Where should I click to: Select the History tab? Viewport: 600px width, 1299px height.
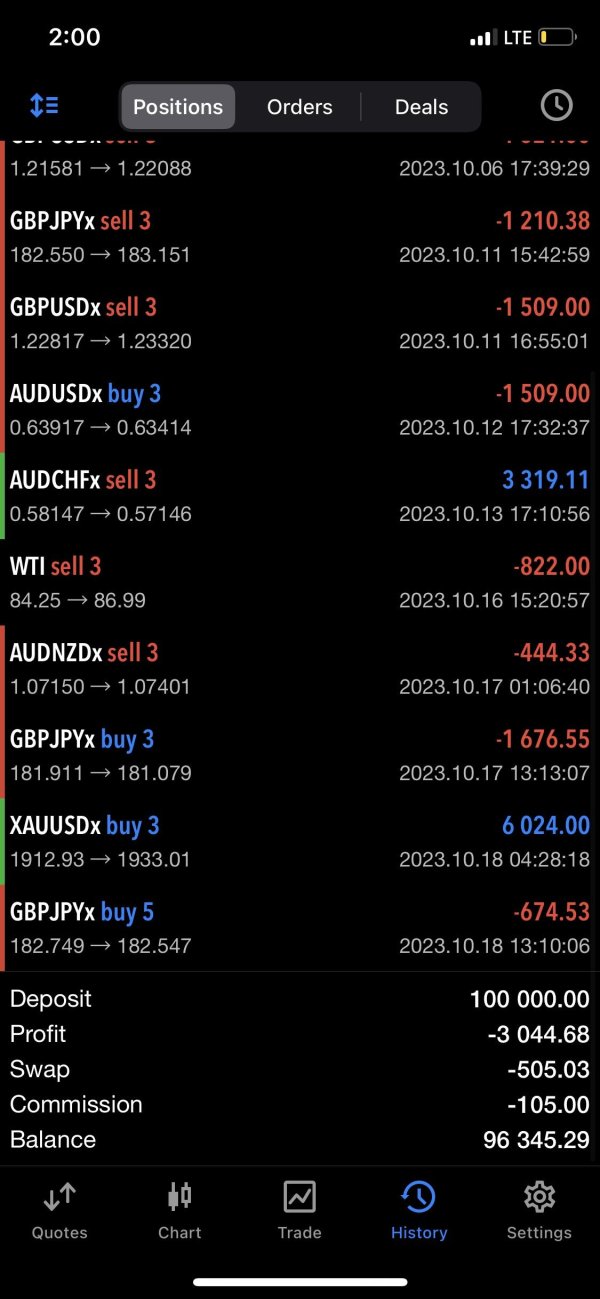point(419,1210)
